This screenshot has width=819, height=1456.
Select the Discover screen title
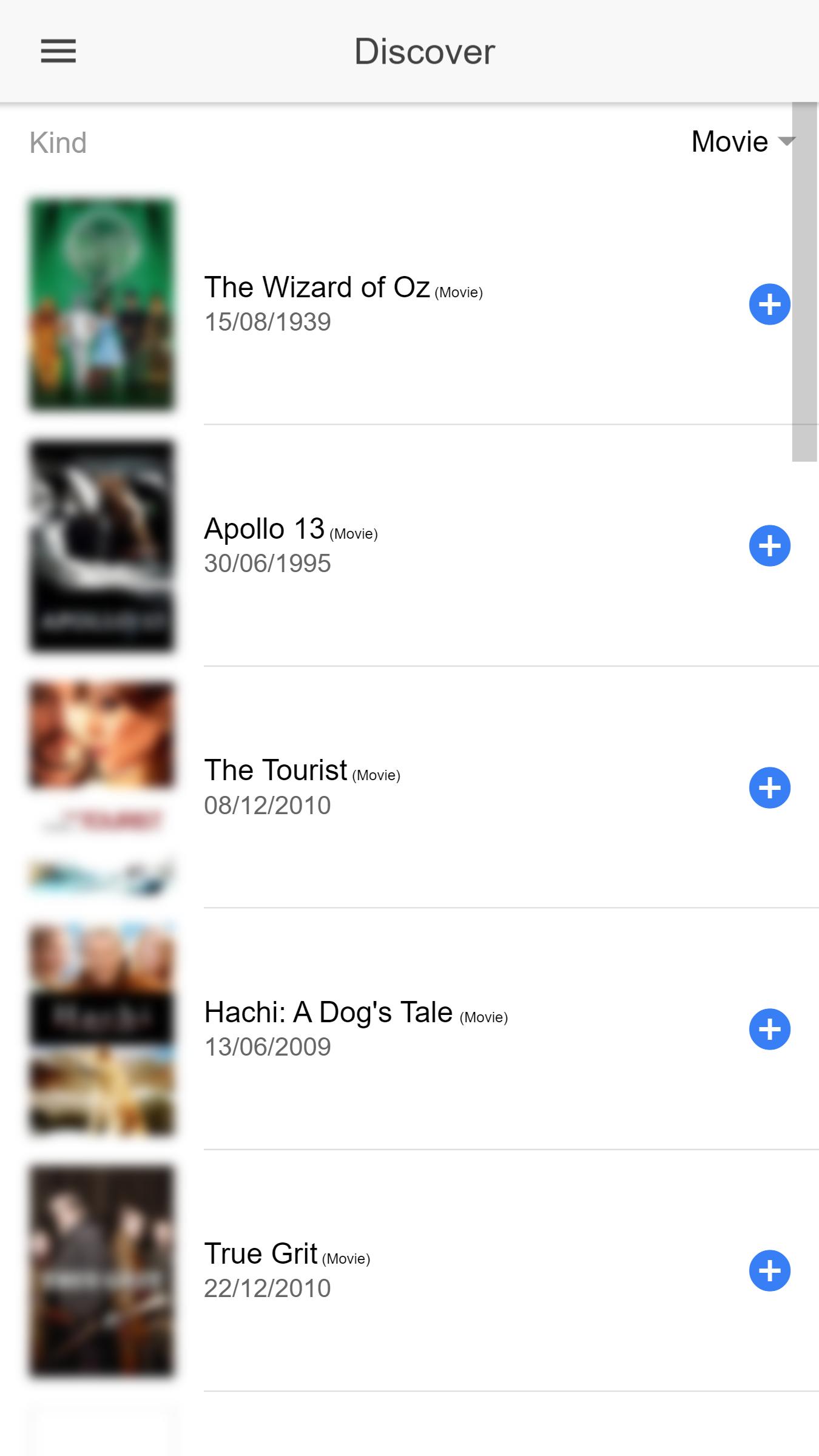pos(423,51)
